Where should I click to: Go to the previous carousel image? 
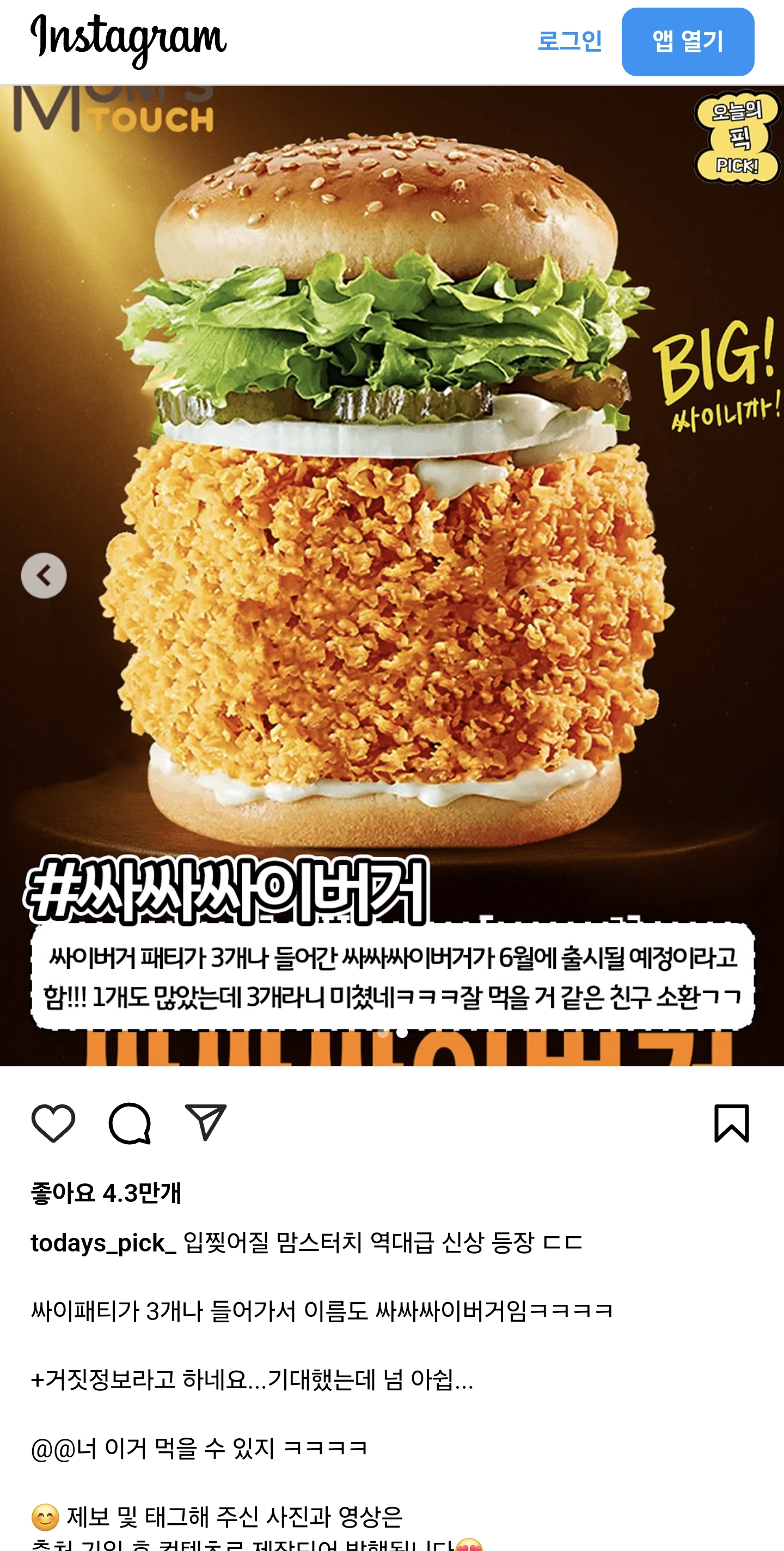click(44, 576)
